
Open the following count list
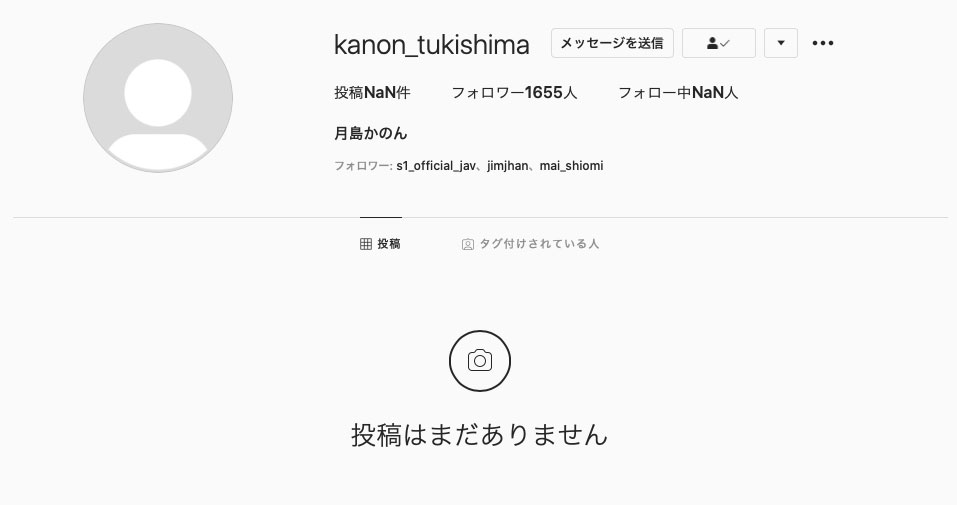tap(678, 93)
